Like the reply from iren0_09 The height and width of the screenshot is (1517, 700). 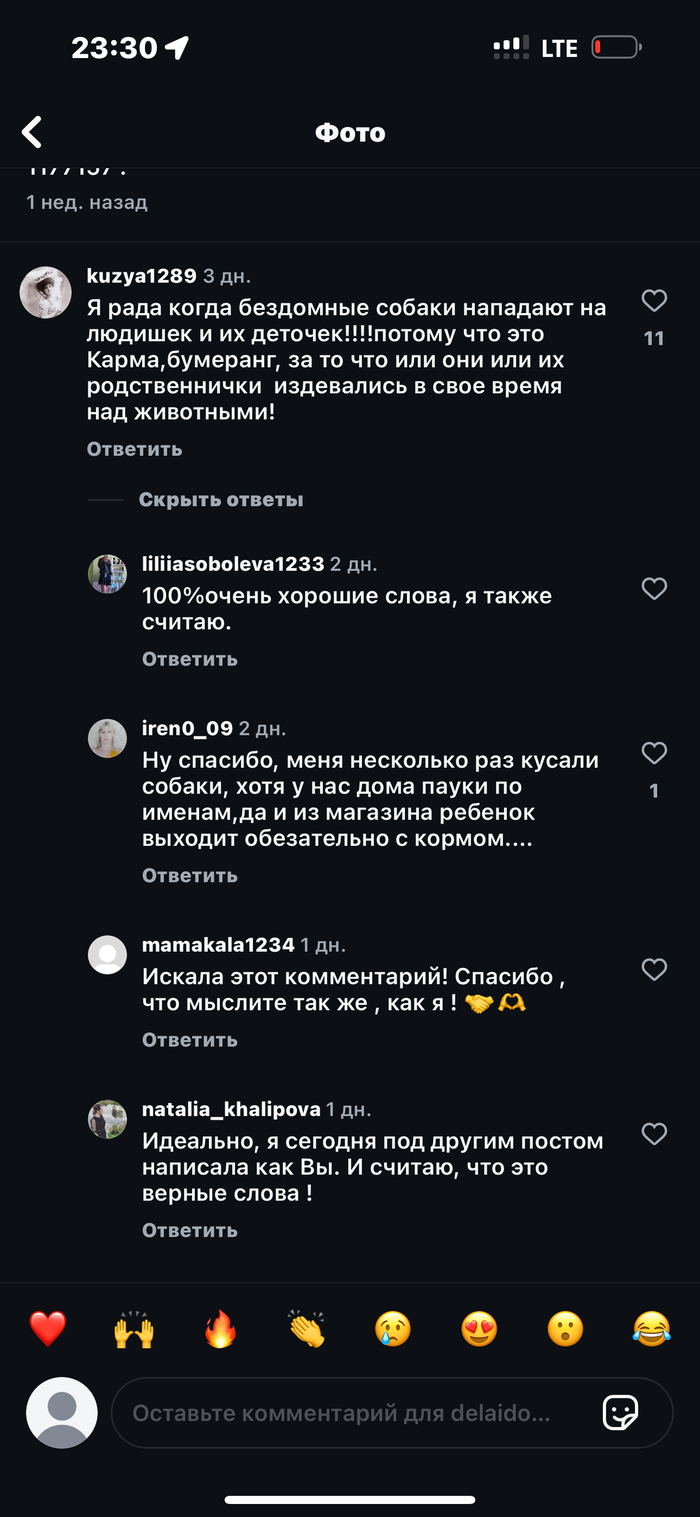tap(654, 753)
